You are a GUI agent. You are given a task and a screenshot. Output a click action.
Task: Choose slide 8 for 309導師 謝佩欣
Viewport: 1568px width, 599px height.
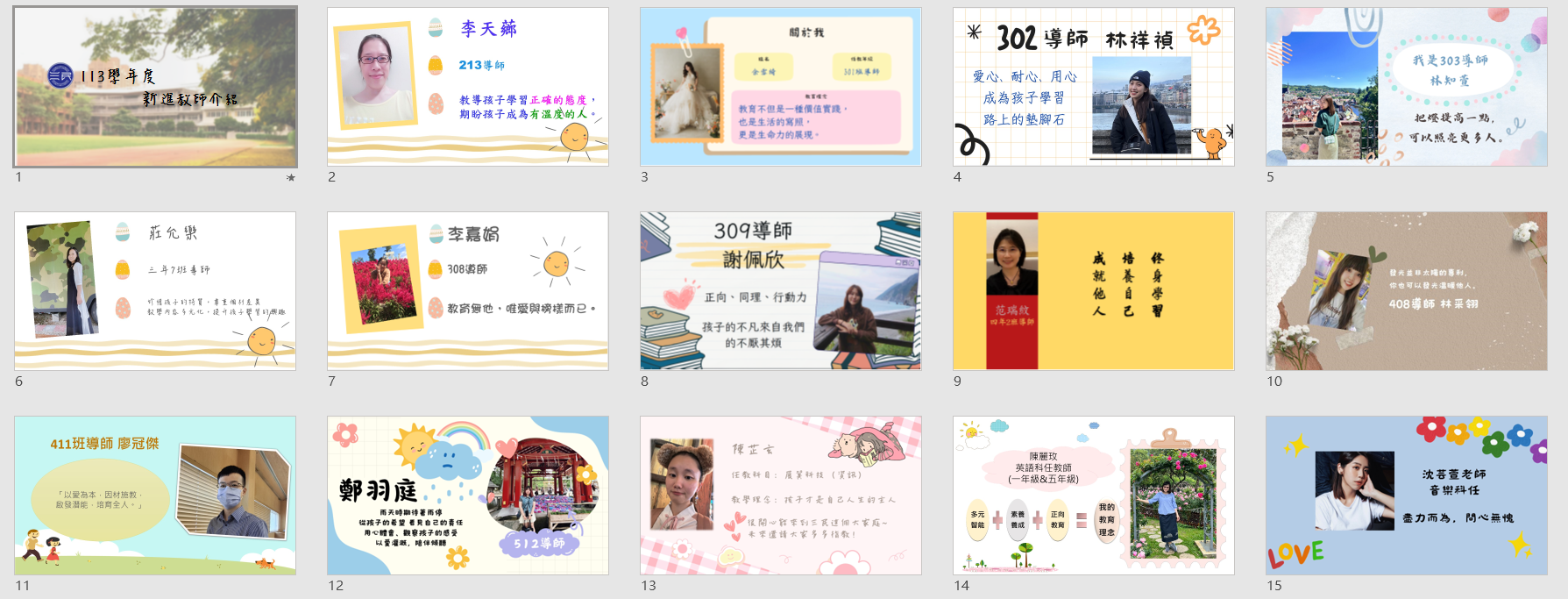(781, 290)
